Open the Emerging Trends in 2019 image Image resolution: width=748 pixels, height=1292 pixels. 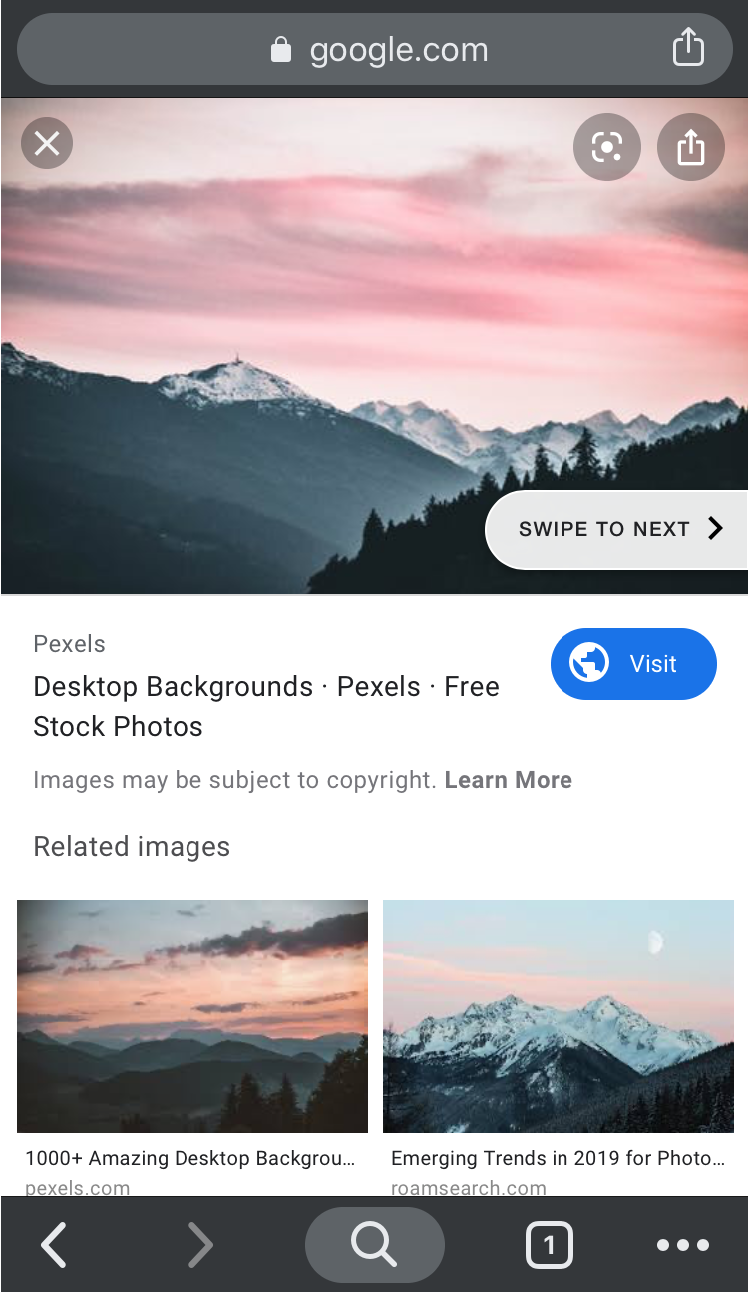(558, 1016)
